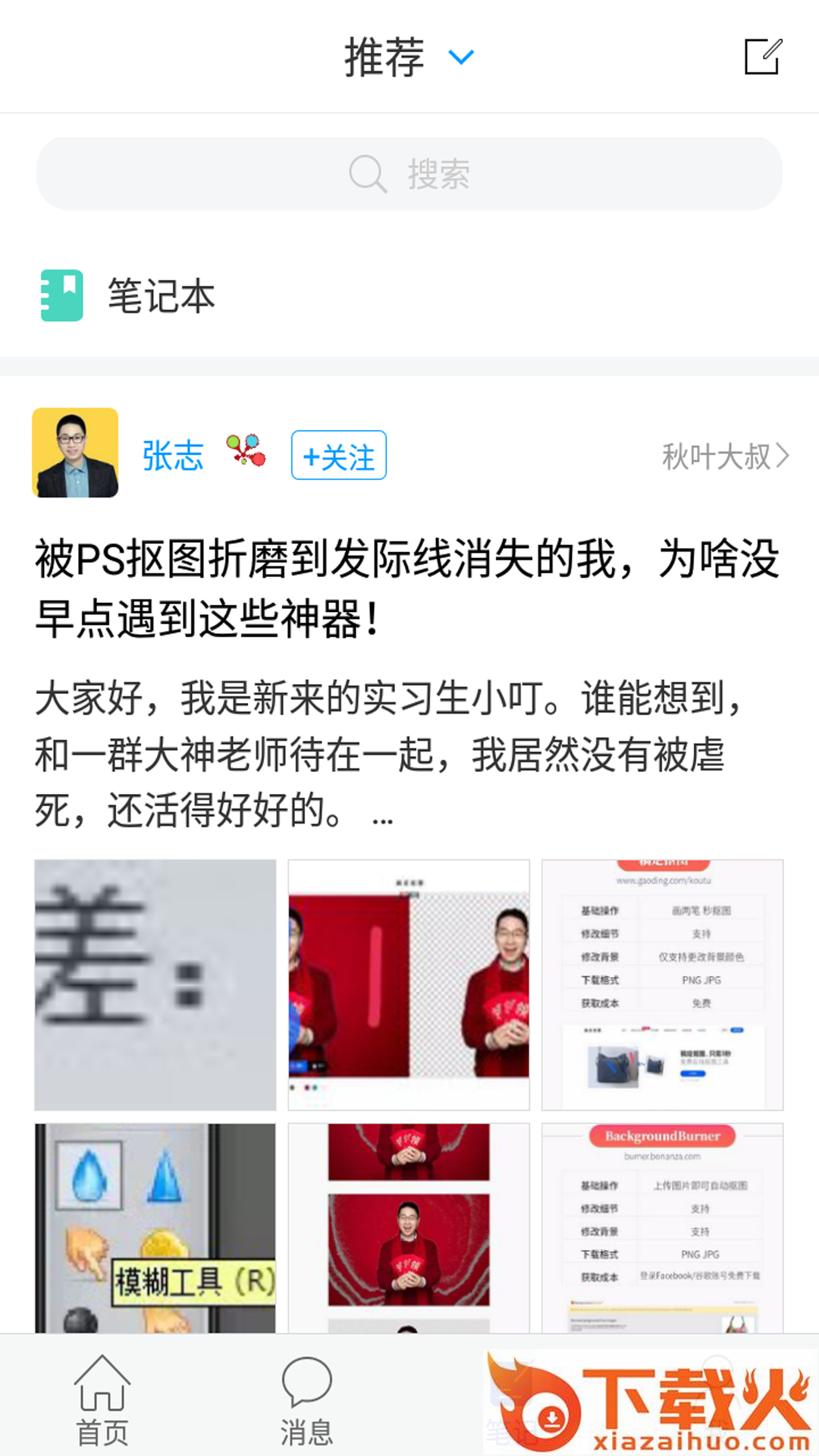The image size is (819, 1456).
Task: Compose a new post
Action: tap(762, 57)
